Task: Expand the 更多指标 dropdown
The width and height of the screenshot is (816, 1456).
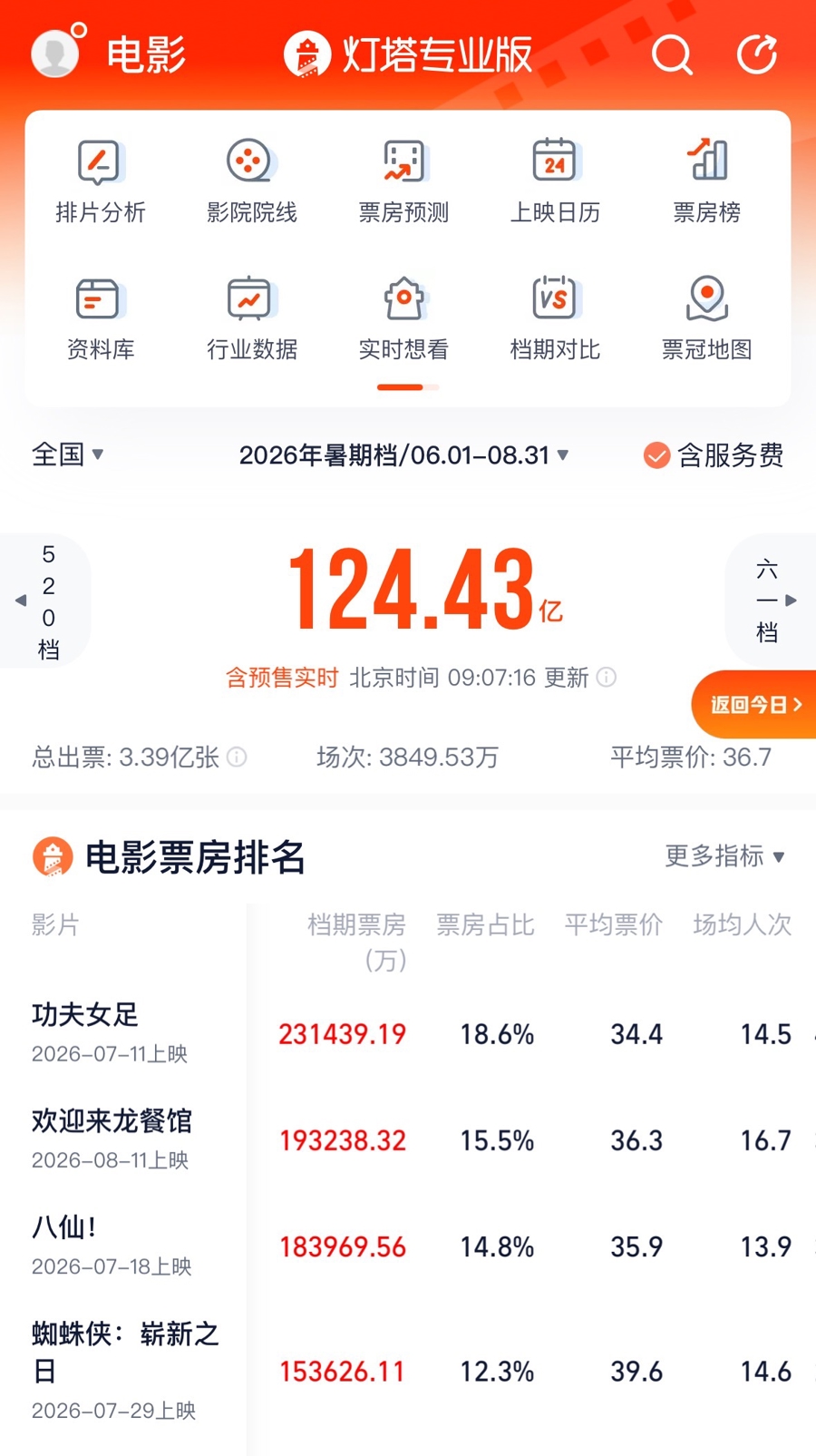Action: coord(724,856)
